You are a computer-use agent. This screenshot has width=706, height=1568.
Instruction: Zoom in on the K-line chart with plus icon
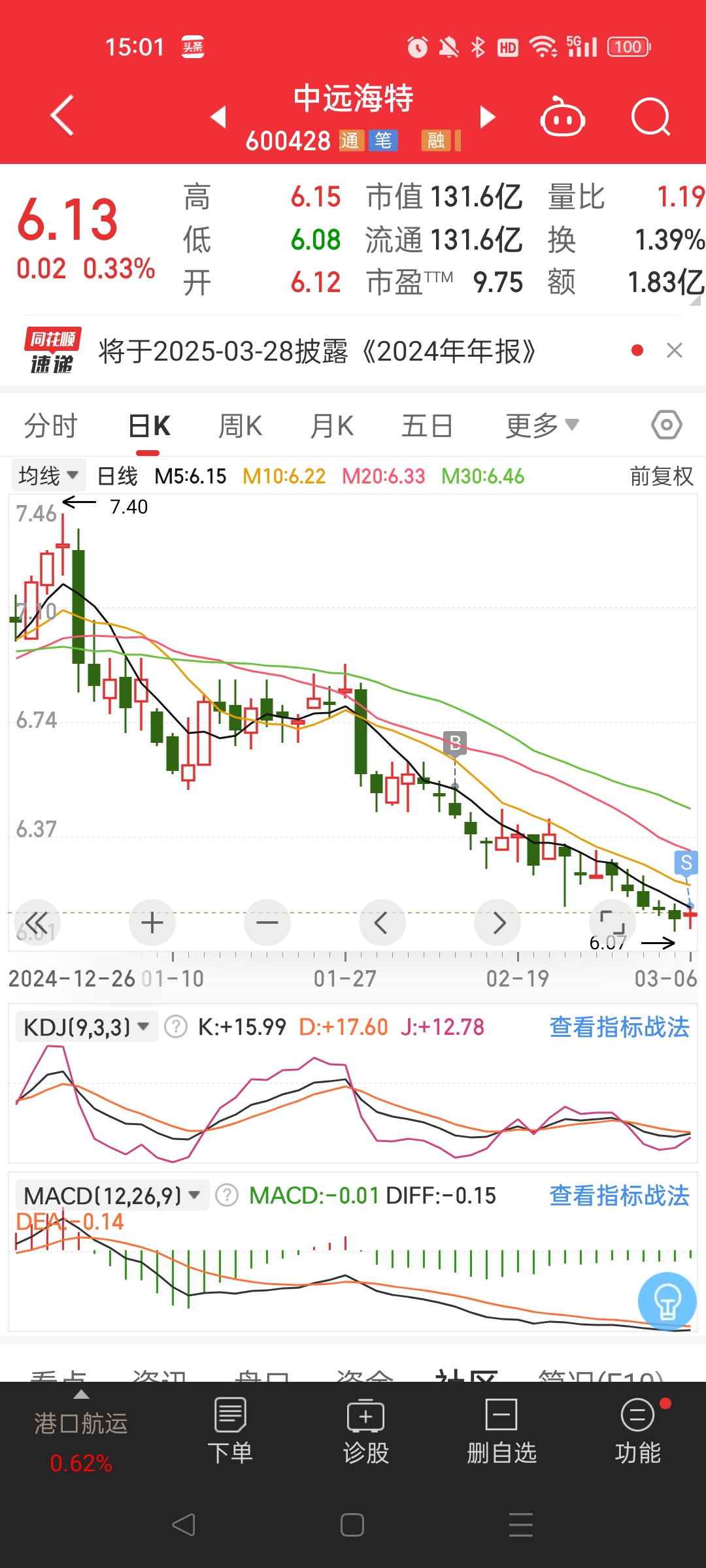click(152, 922)
